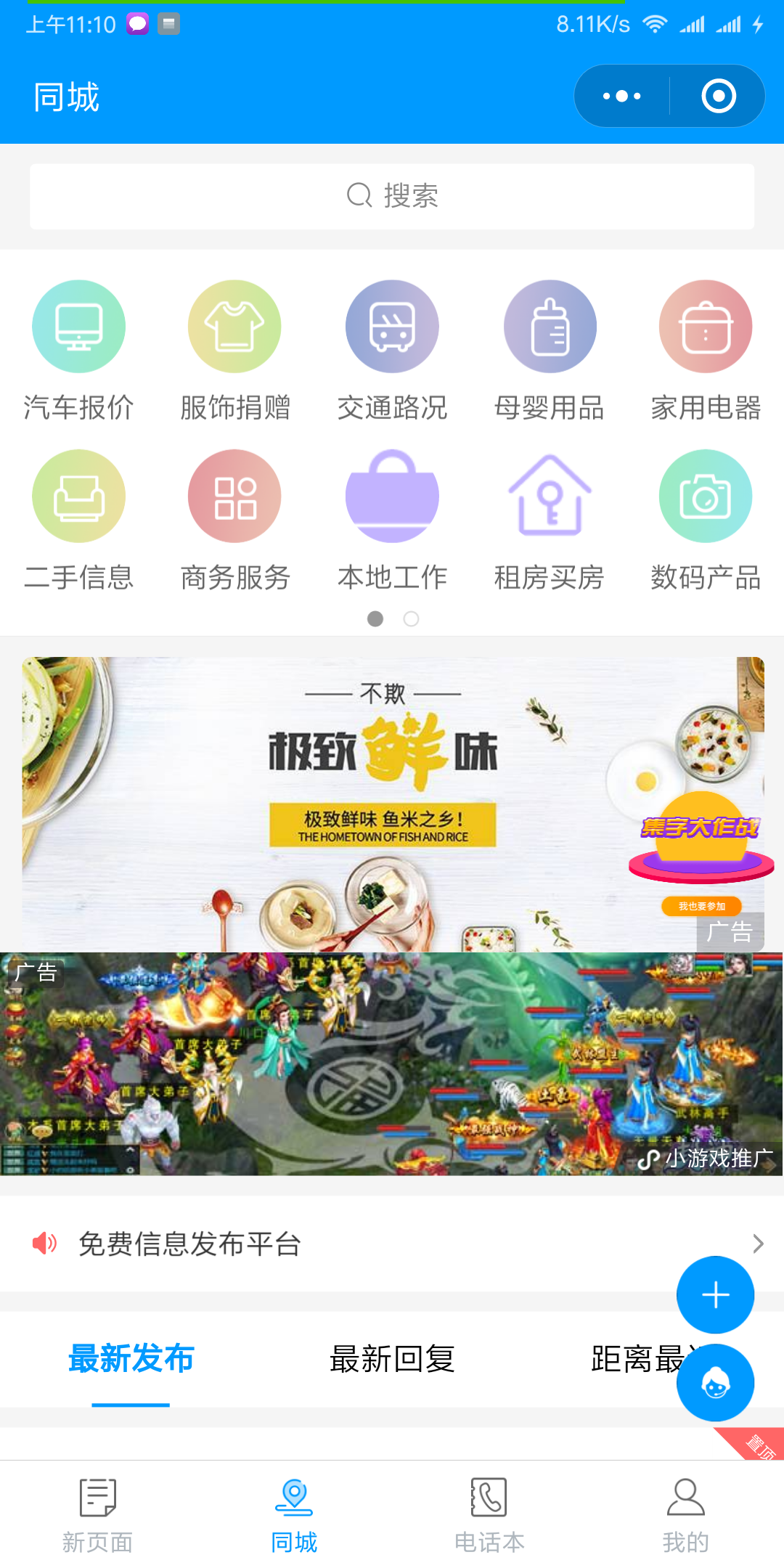Switch to the 最新回复 tab

click(392, 1359)
